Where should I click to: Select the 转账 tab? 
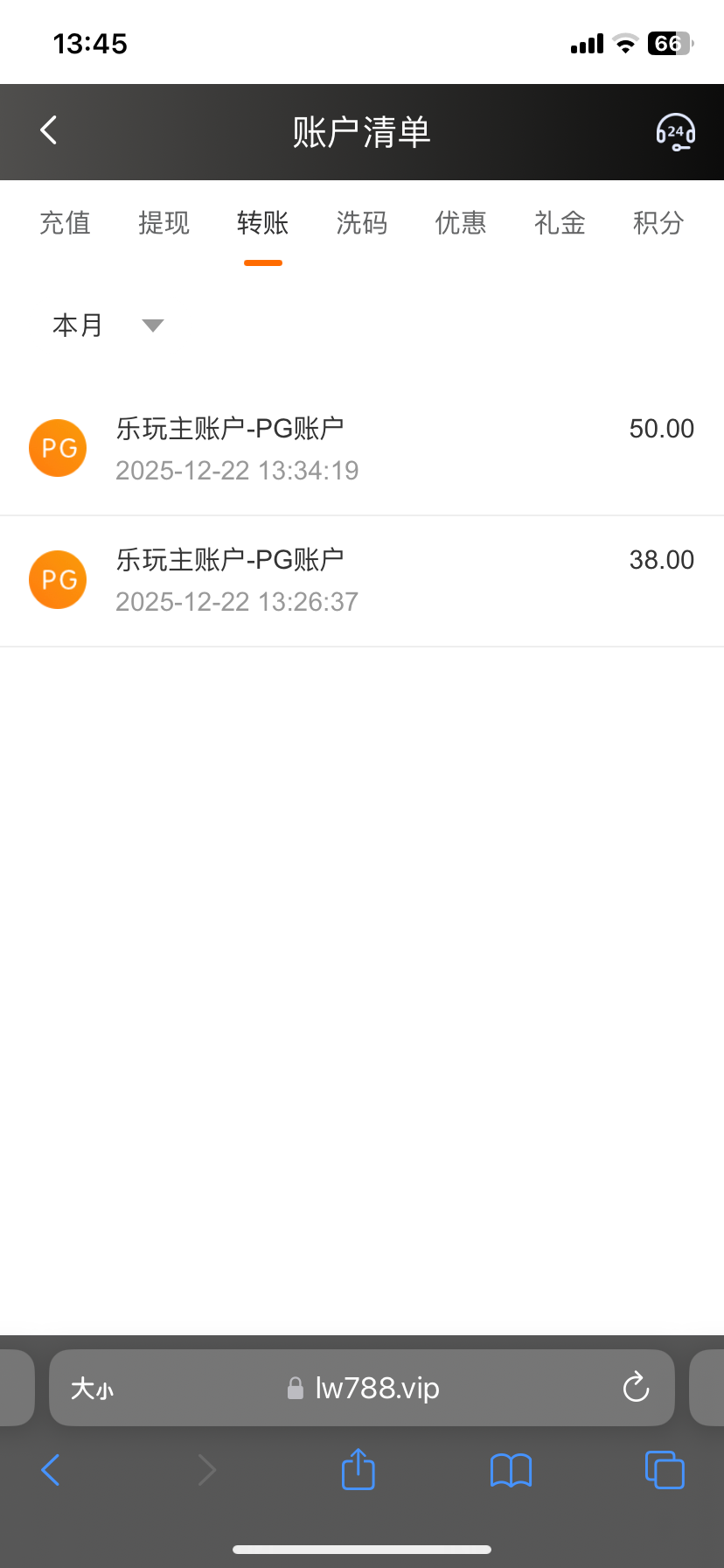(262, 223)
